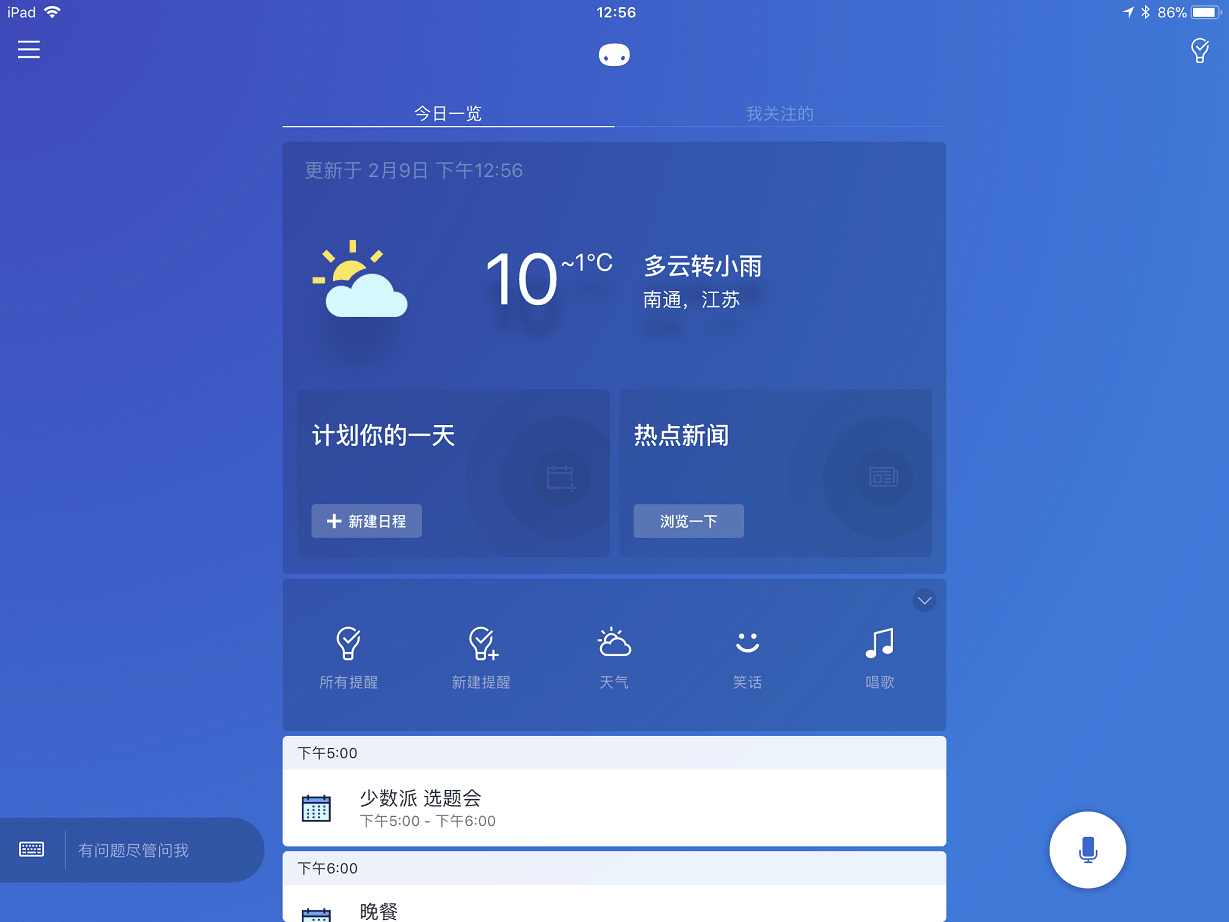The image size is (1229, 922).
Task: Select the 今日一览 tab
Action: (448, 113)
